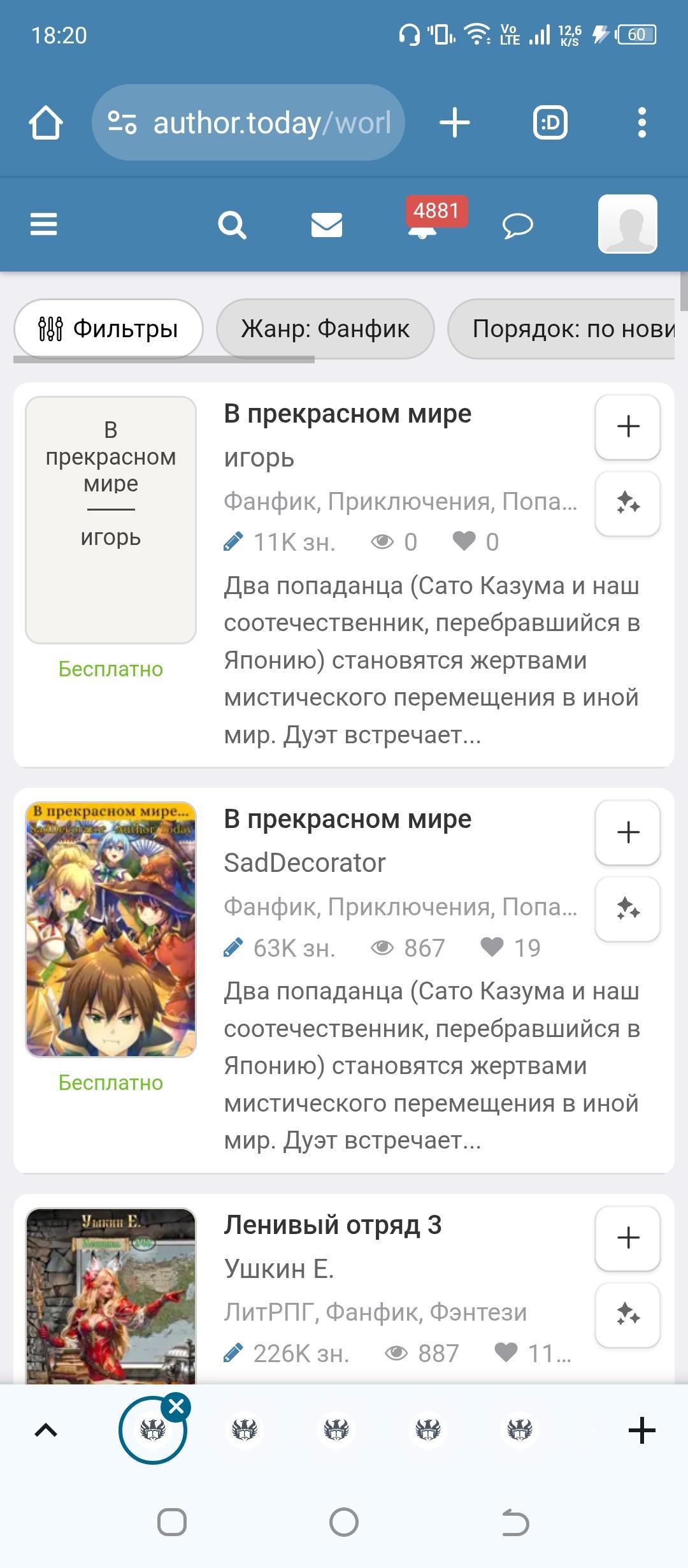Open the Фильтры filter panel
The width and height of the screenshot is (688, 1568).
tap(108, 329)
